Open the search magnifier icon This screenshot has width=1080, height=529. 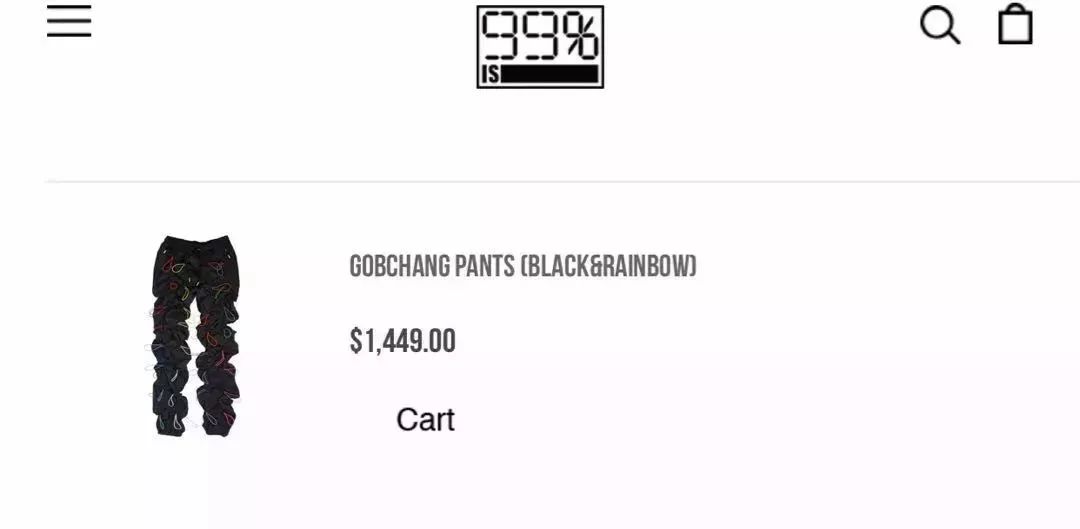pos(939,25)
